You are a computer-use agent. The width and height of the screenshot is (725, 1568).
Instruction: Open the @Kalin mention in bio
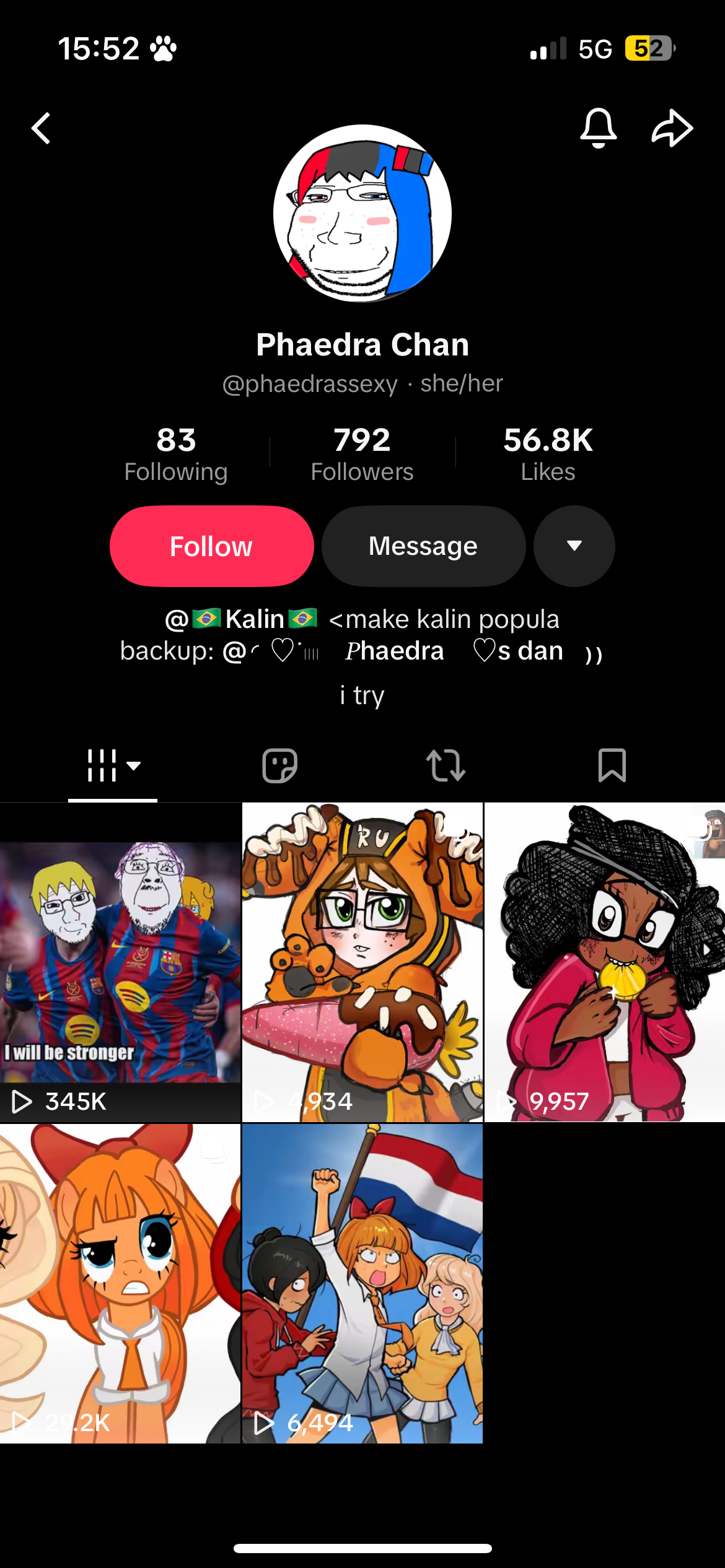coord(242,619)
